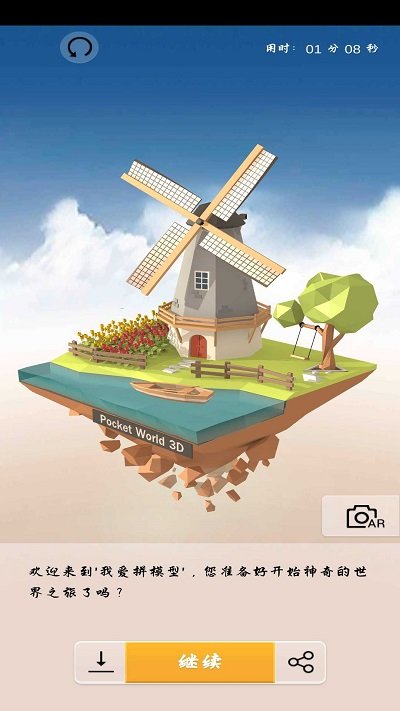Tap the orange 继续 button
Image resolution: width=400 pixels, height=711 pixels.
pos(200,662)
